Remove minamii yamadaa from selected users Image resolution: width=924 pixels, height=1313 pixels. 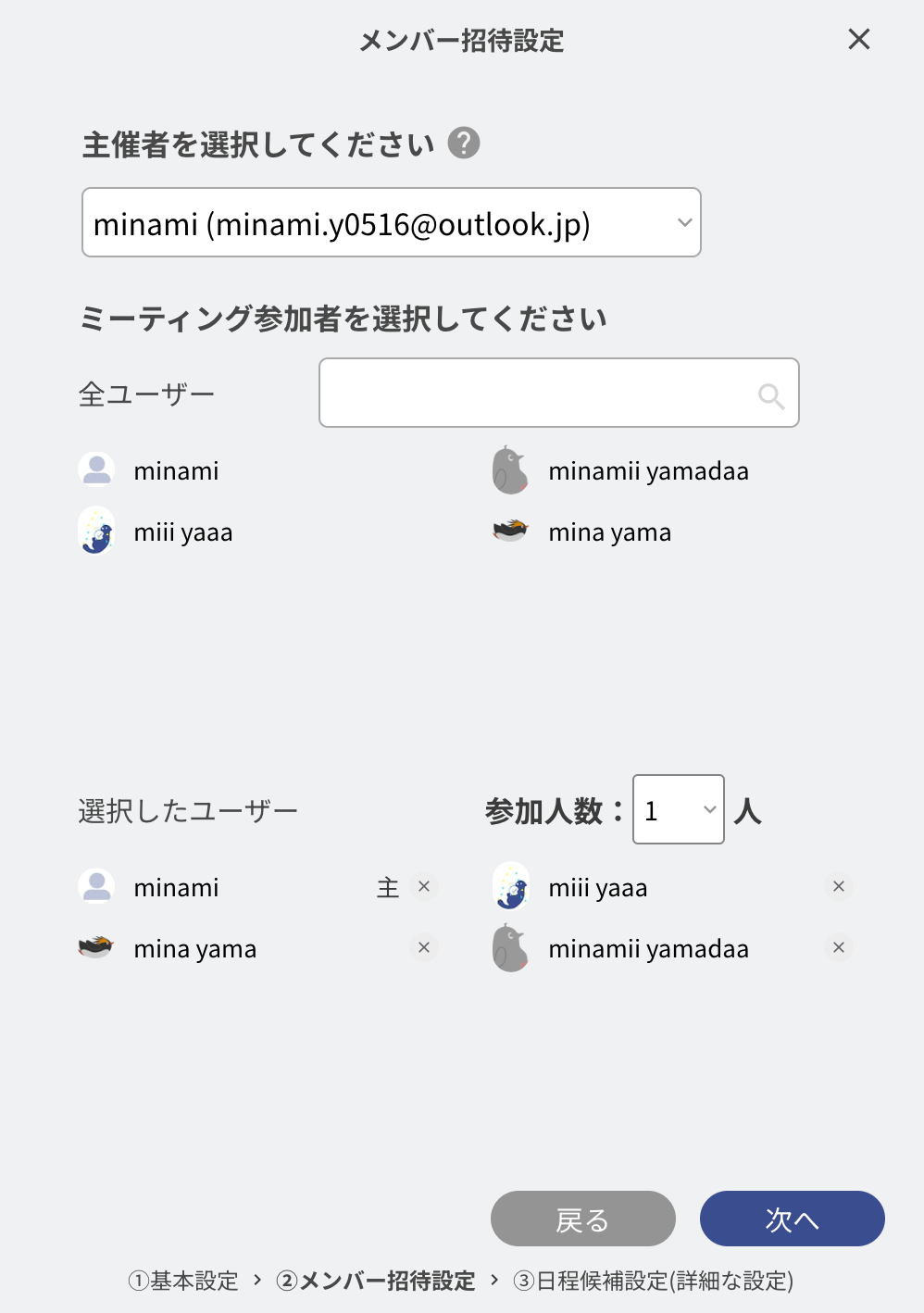(x=839, y=948)
